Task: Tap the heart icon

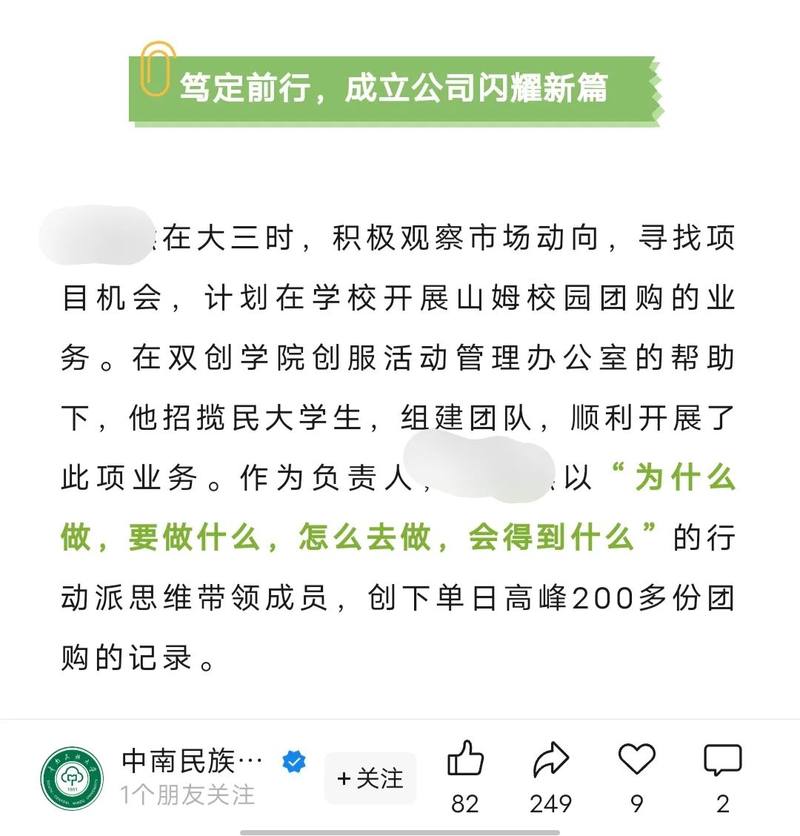Action: [x=636, y=761]
